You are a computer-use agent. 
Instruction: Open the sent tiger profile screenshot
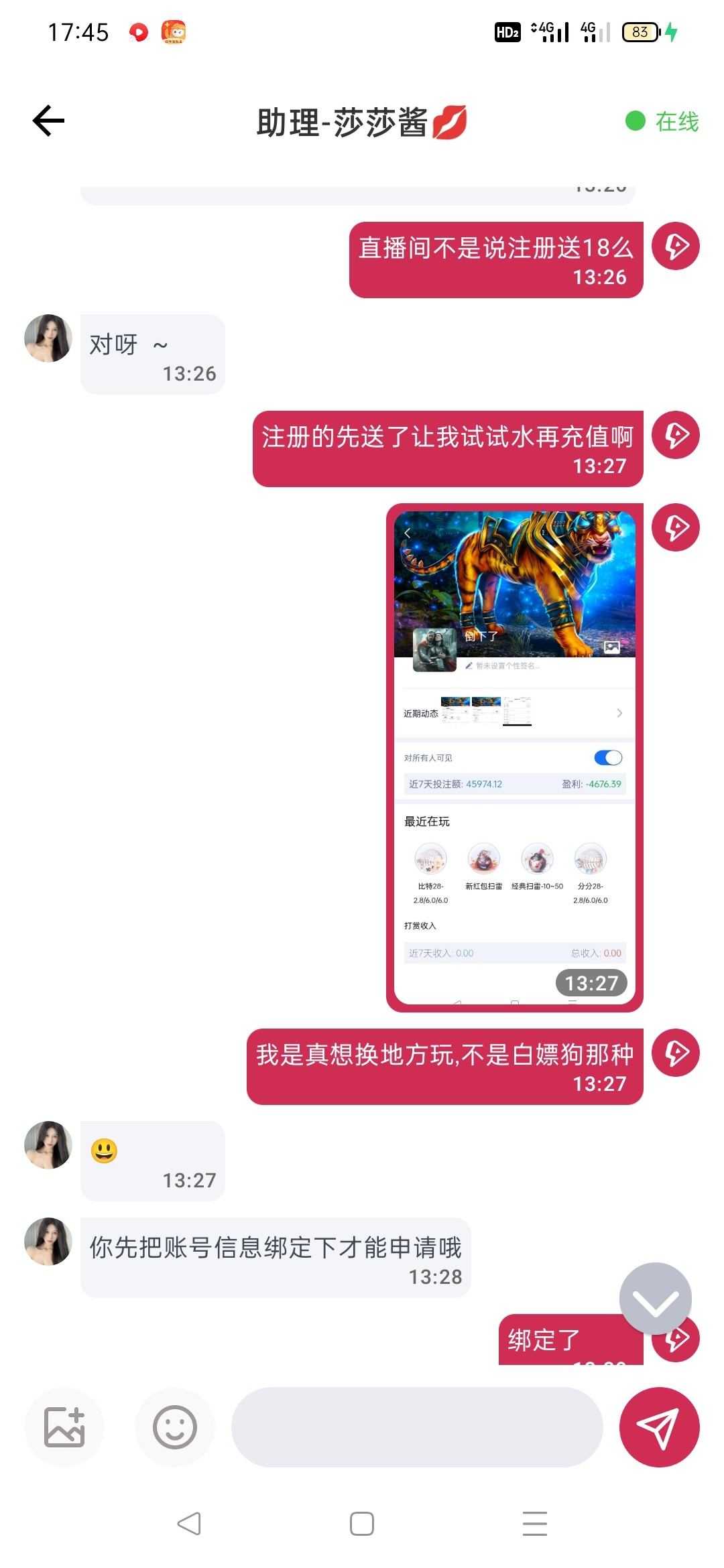(514, 757)
